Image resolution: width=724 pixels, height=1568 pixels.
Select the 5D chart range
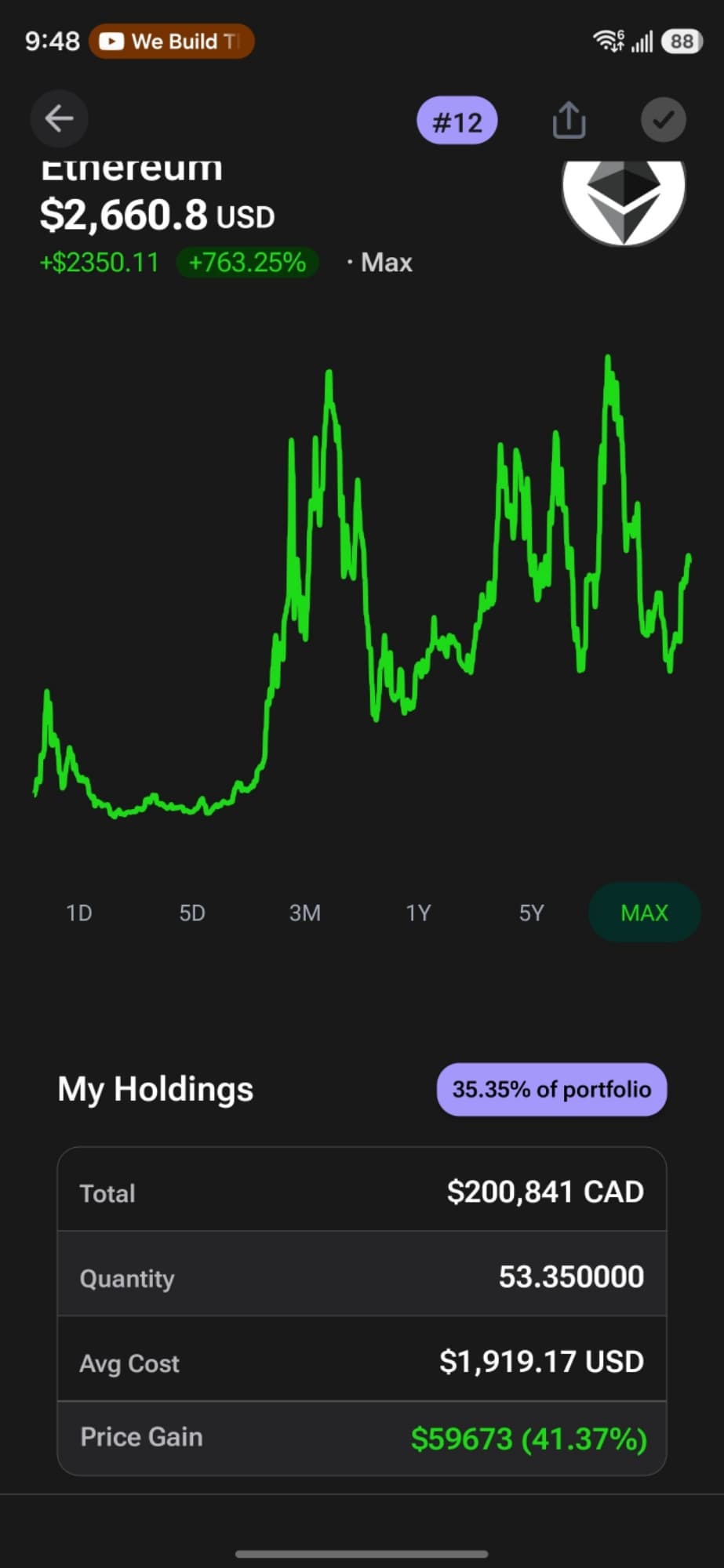click(x=192, y=913)
